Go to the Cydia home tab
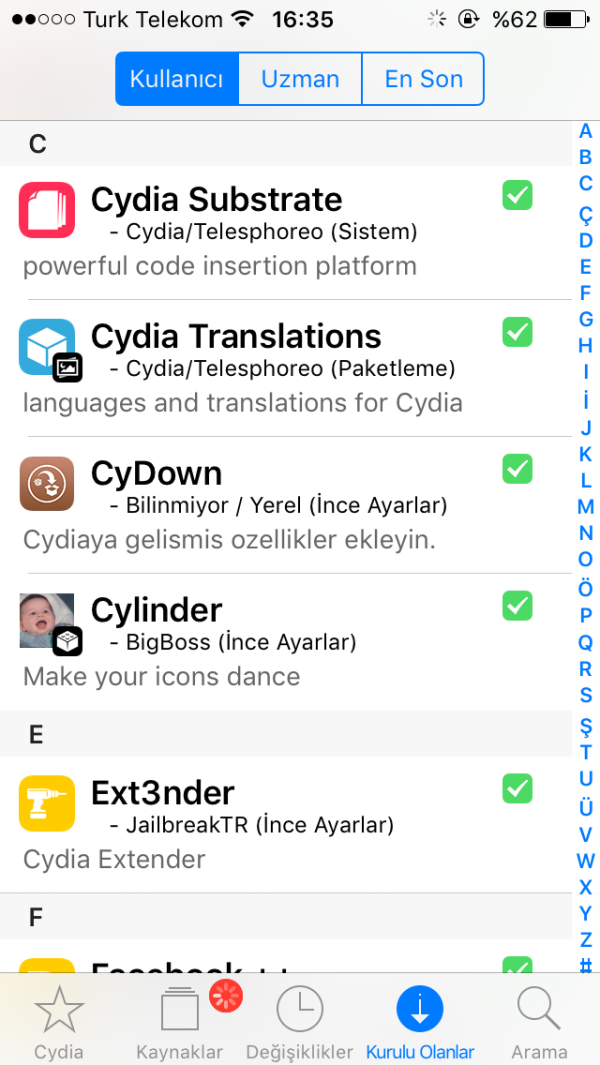Image resolution: width=600 pixels, height=1065 pixels. click(59, 1022)
